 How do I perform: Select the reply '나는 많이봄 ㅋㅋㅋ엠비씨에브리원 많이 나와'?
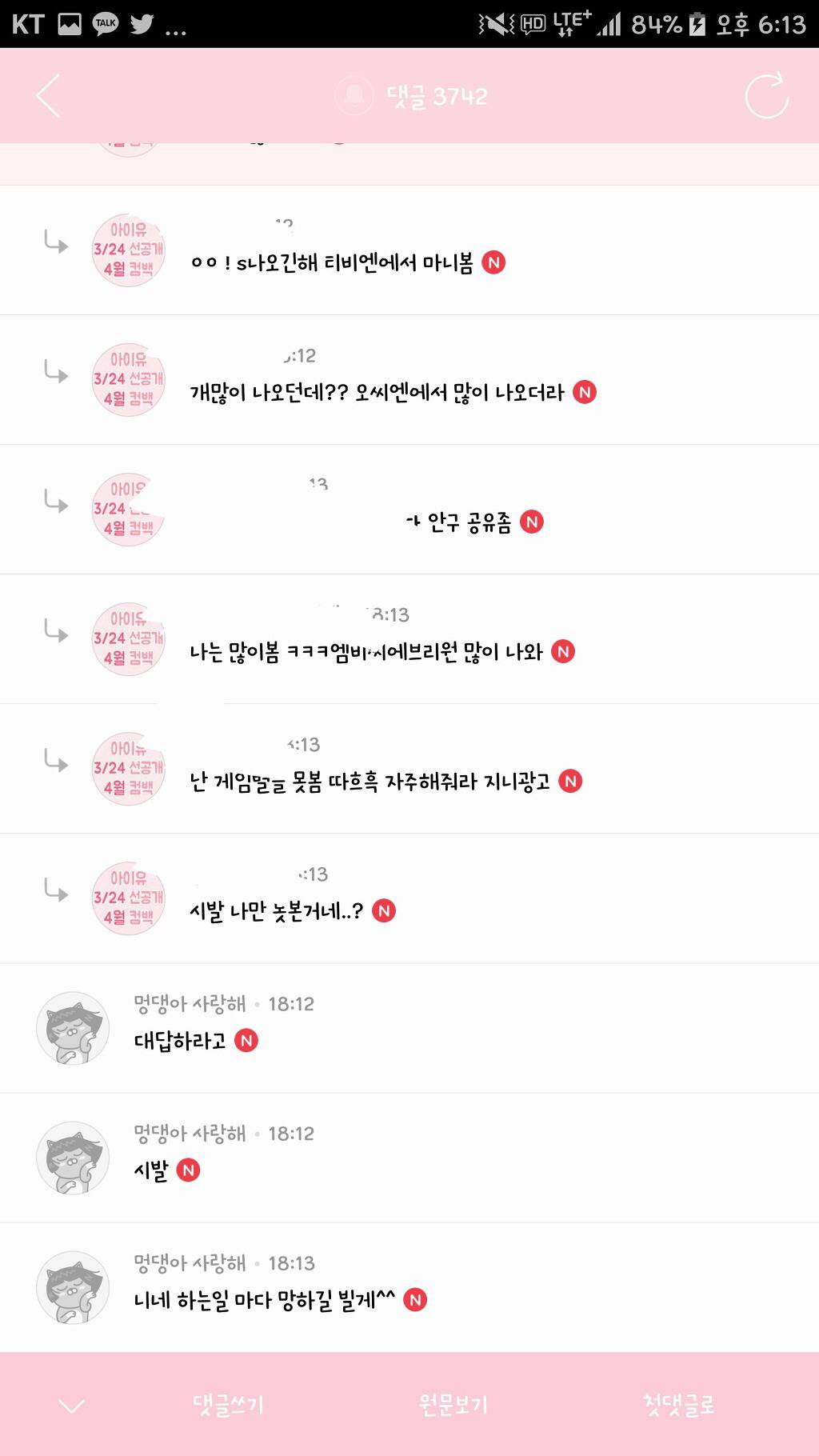[x=366, y=652]
